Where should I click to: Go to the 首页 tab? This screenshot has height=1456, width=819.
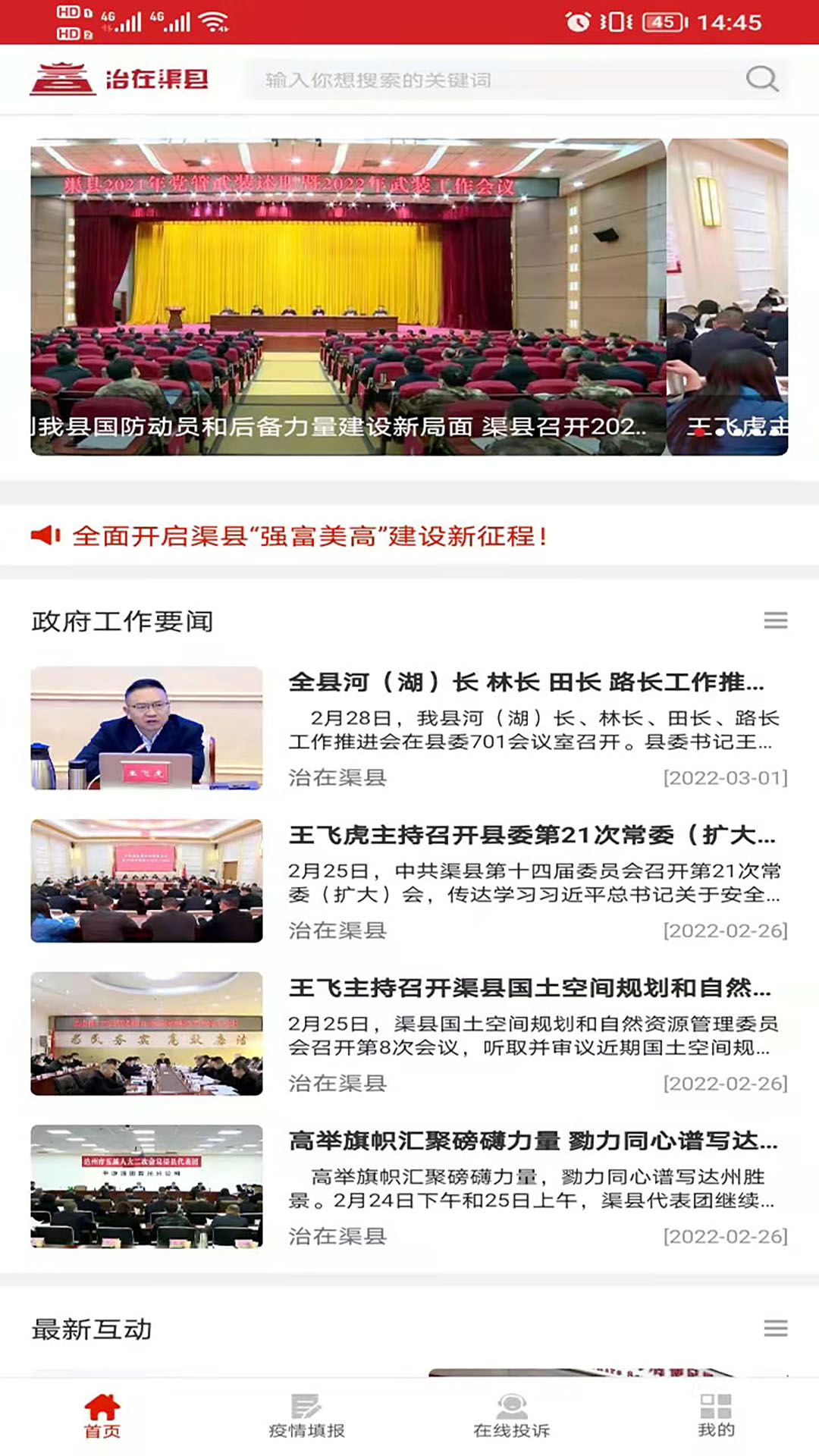[x=102, y=1416]
